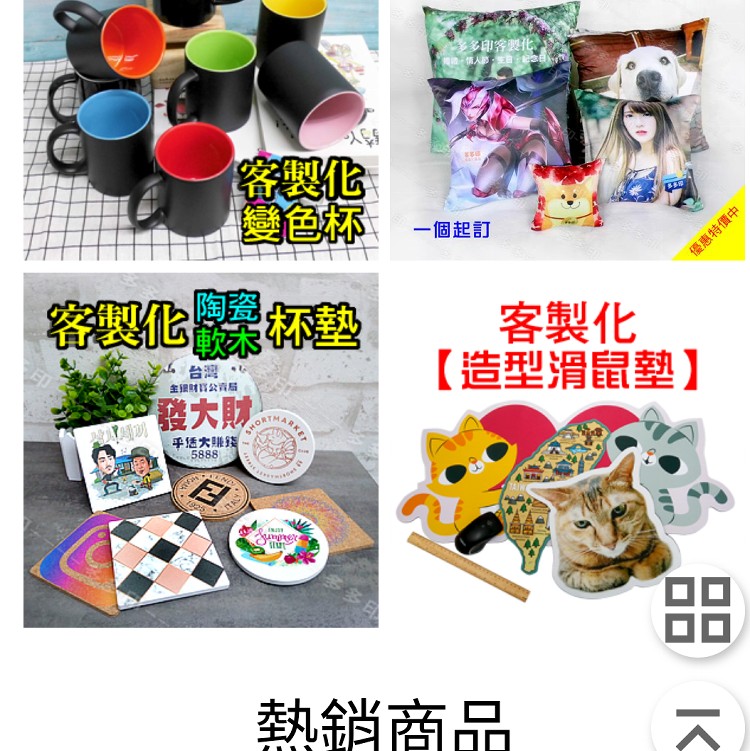Image resolution: width=750 pixels, height=751 pixels.
Task: Open the 客製化陶瓷軟木杯墊 coaster tile
Action: (x=201, y=450)
